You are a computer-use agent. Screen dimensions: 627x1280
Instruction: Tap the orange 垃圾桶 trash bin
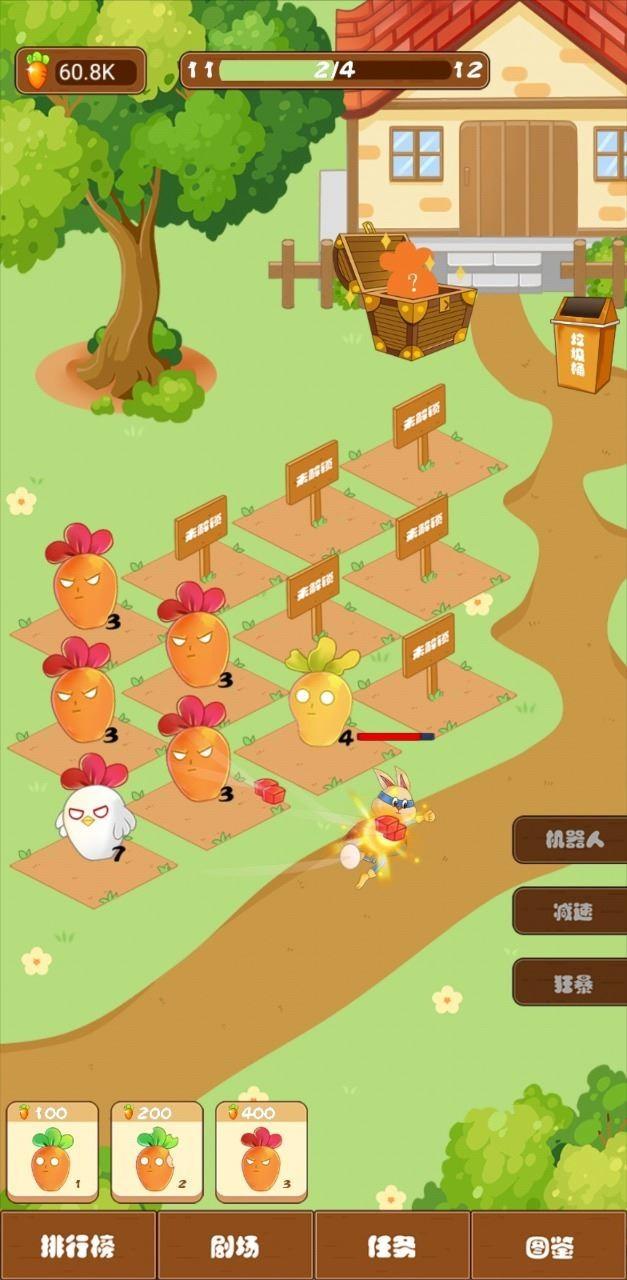[x=585, y=343]
